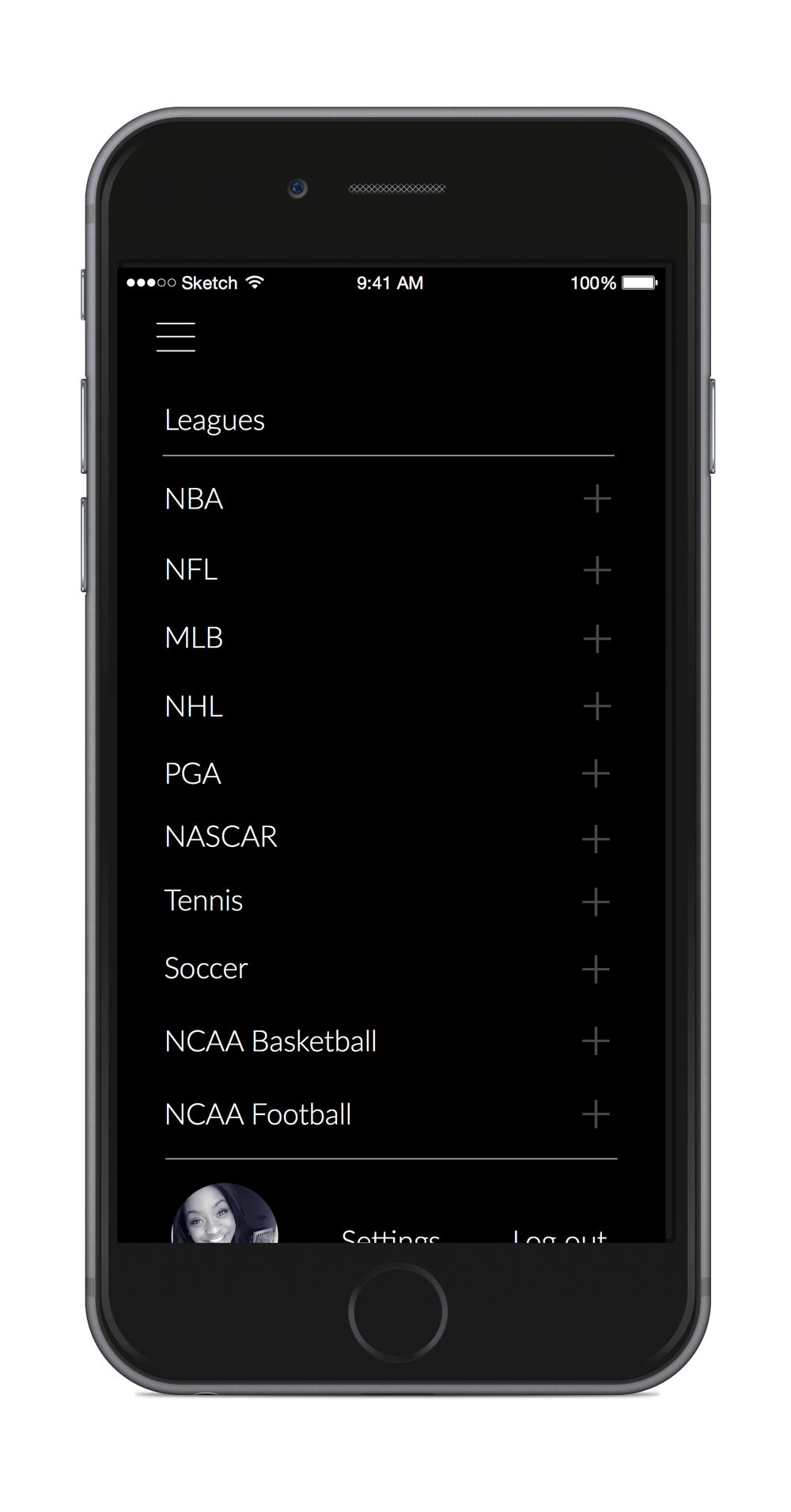Open the hamburger drawer menu
Viewport: 791px width, 1512px height.
[x=176, y=337]
